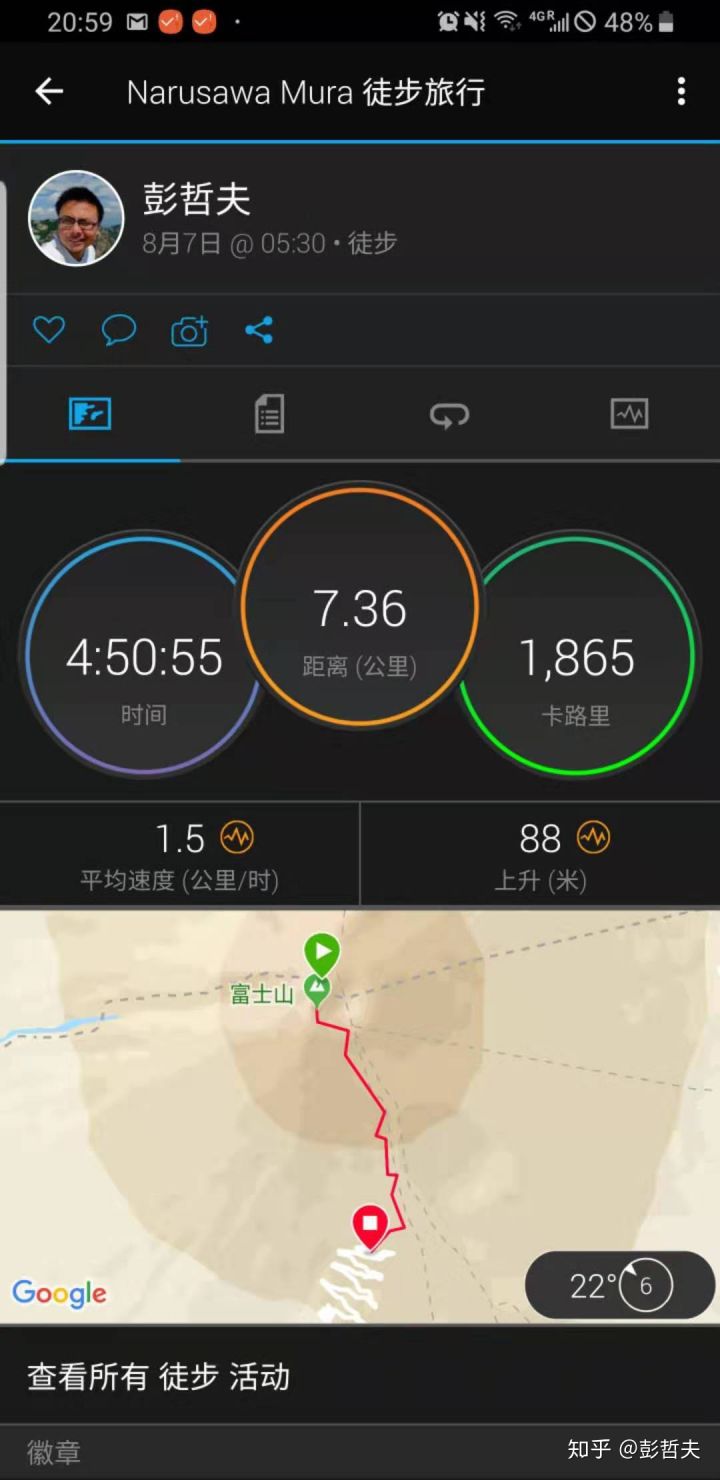
Task: Switch to the activity notes tab
Action: (x=269, y=413)
